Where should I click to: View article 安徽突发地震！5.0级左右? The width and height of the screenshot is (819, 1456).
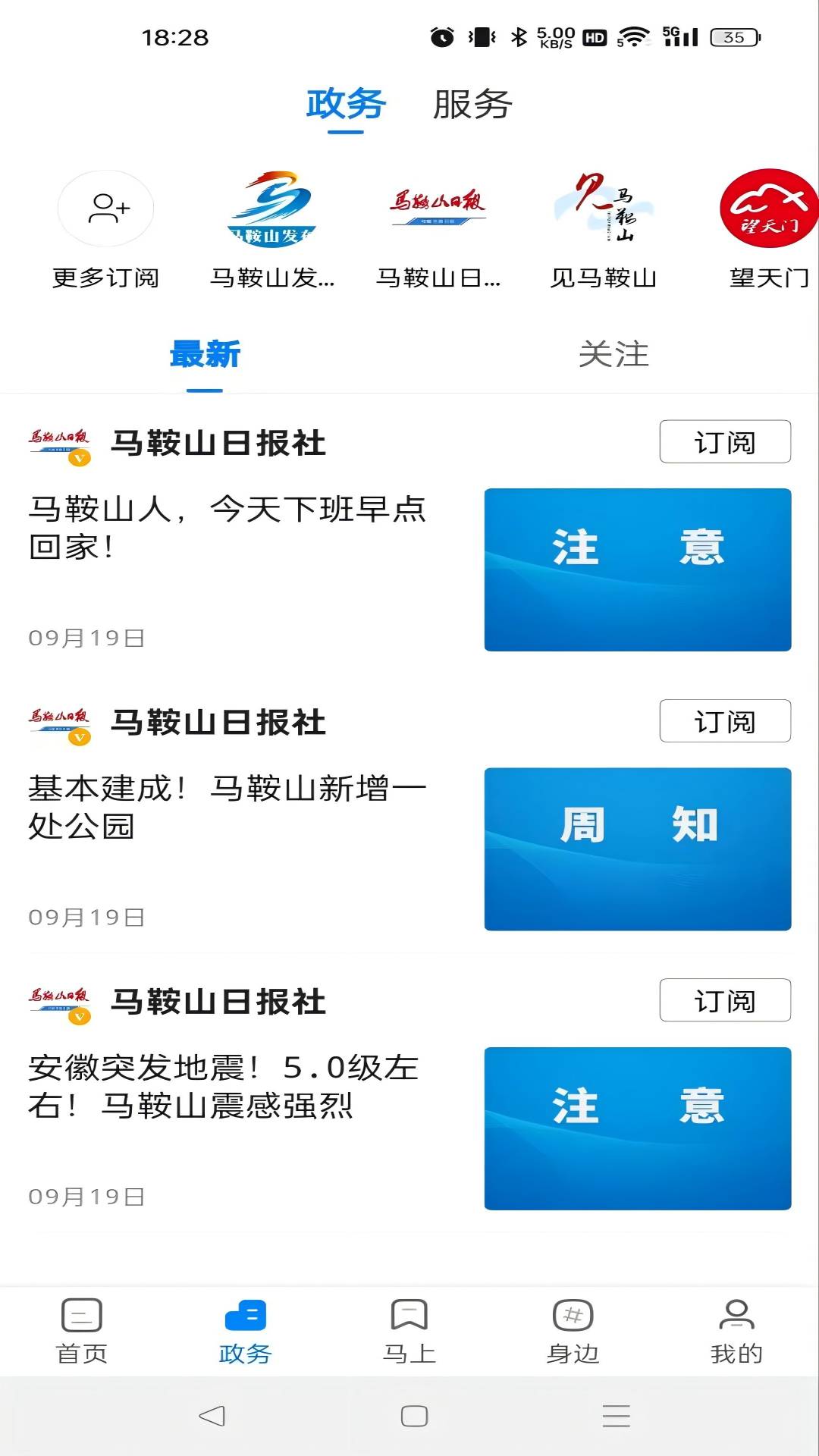(x=227, y=1086)
